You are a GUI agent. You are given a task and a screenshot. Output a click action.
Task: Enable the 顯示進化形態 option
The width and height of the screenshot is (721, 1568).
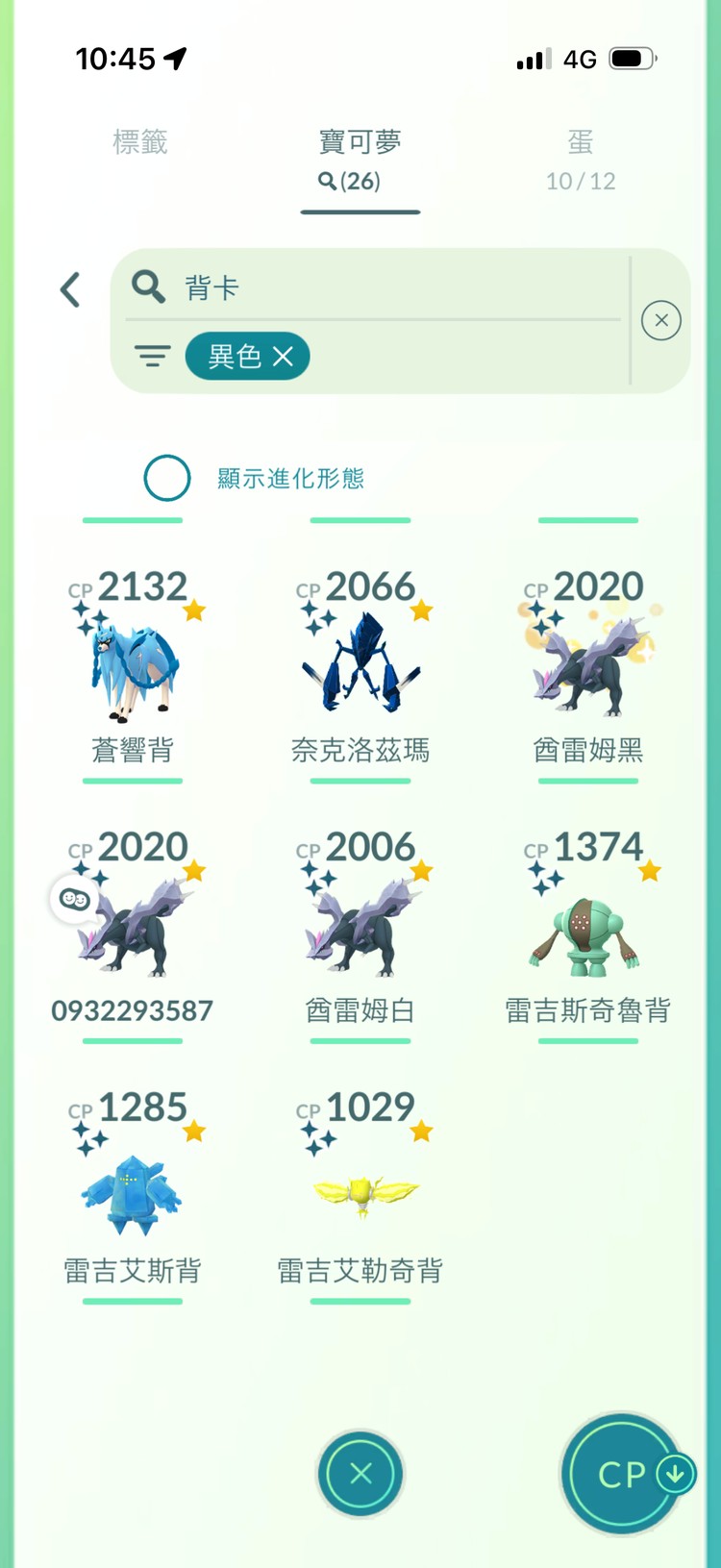[x=166, y=477]
